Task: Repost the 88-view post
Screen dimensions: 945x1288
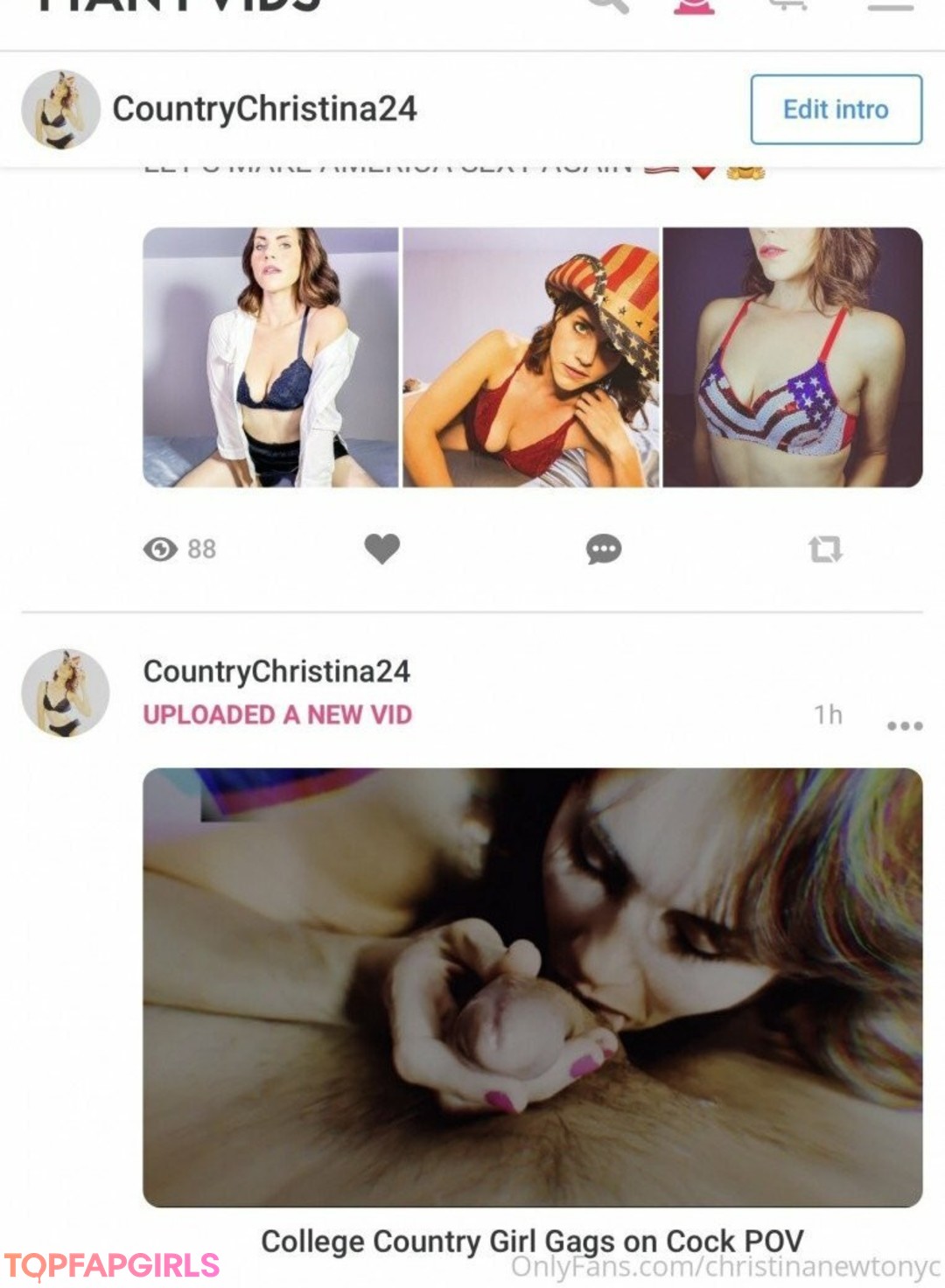Action: (x=824, y=549)
